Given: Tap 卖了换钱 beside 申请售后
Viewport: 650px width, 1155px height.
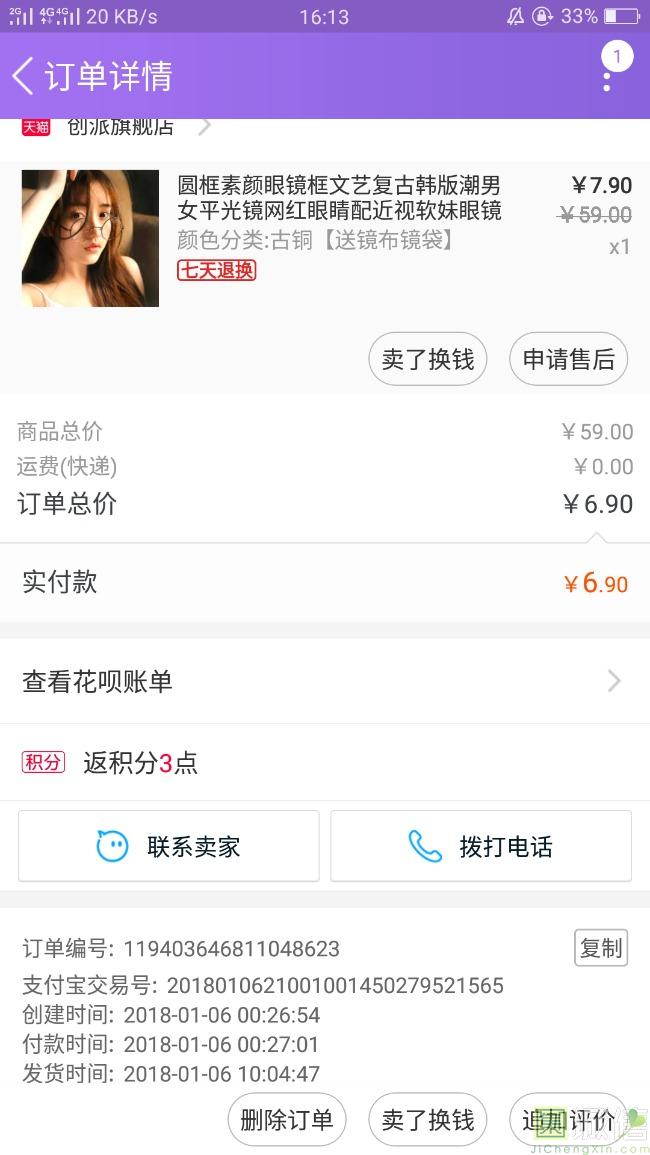Looking at the screenshot, I should (428, 359).
